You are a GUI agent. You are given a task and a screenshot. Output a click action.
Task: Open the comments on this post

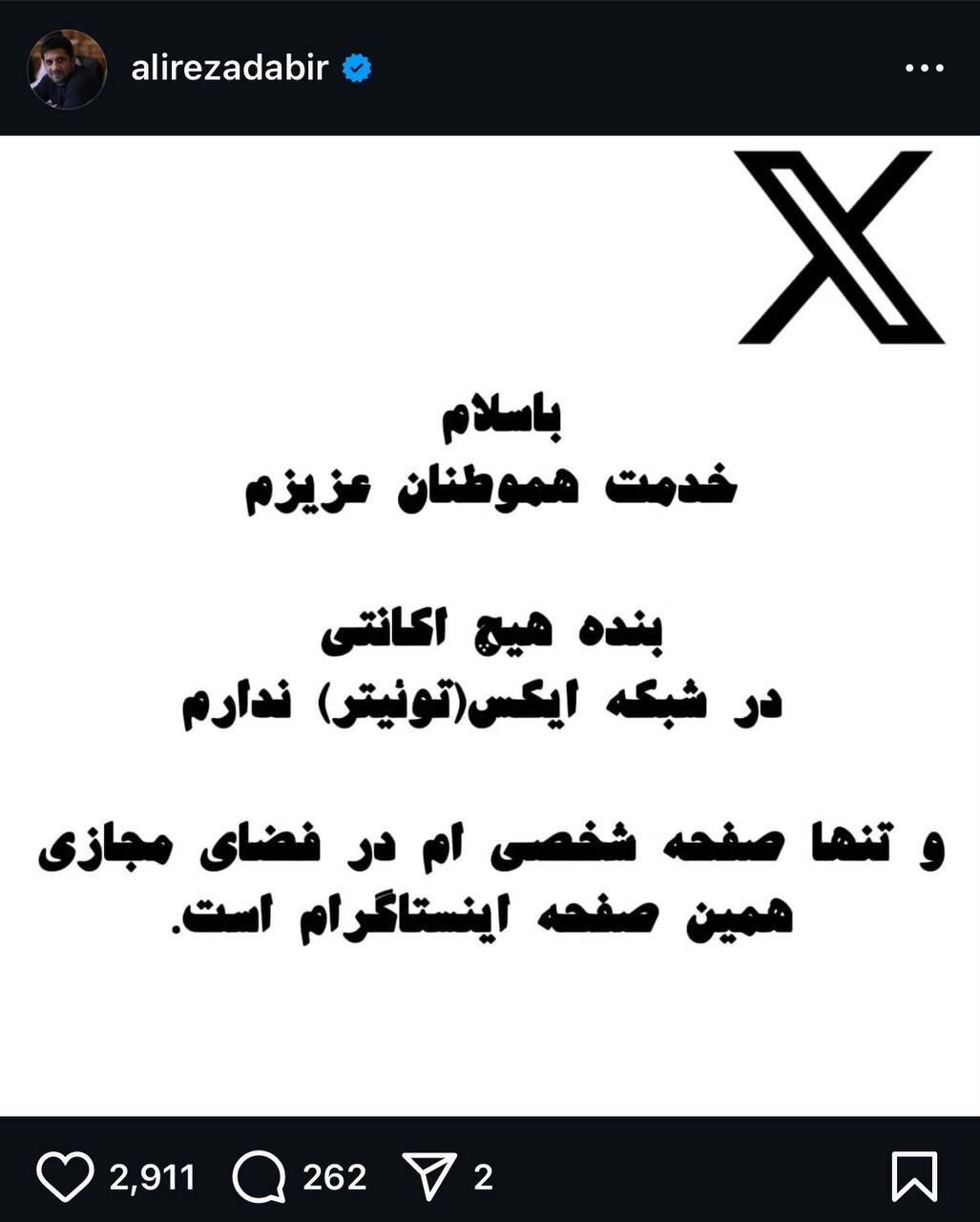260,1176
